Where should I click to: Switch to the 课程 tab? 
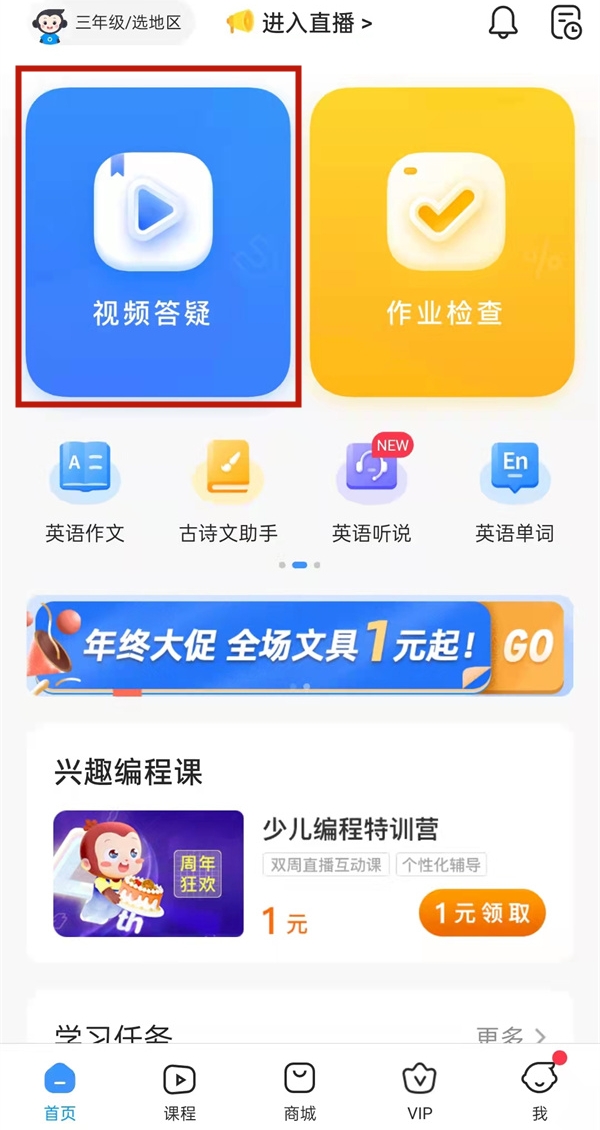pos(180,1092)
